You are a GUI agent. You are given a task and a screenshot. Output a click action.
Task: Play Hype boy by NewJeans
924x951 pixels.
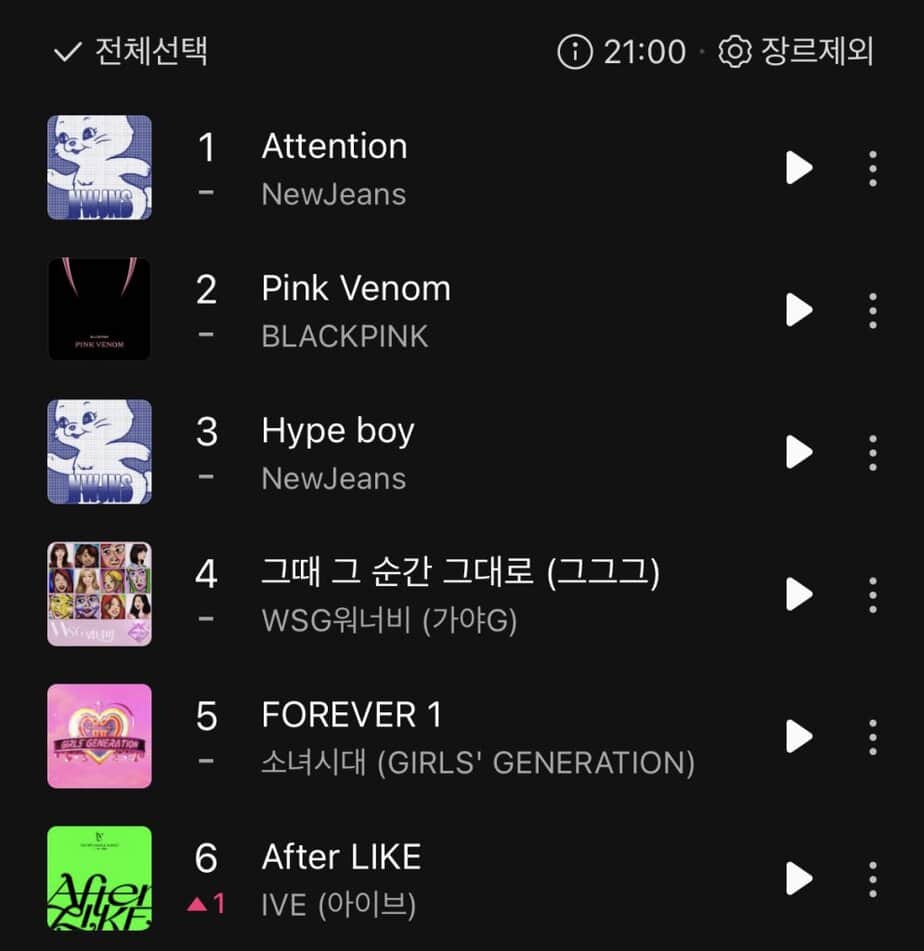tap(799, 452)
